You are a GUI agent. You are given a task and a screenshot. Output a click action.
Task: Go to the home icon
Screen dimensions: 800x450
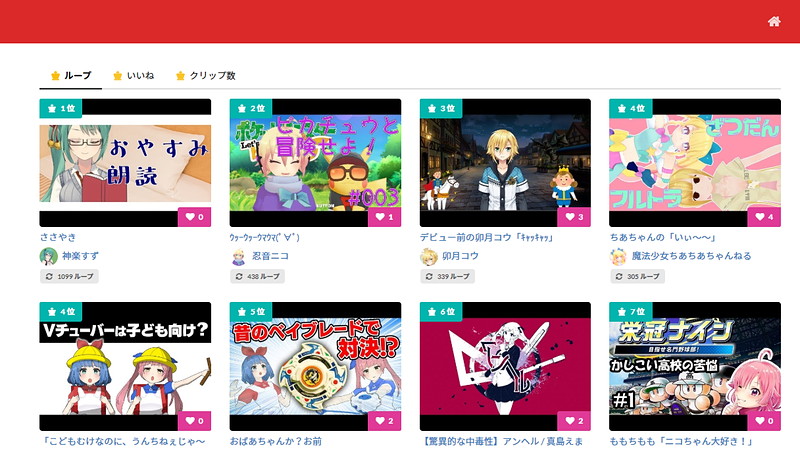pyautogui.click(x=773, y=21)
